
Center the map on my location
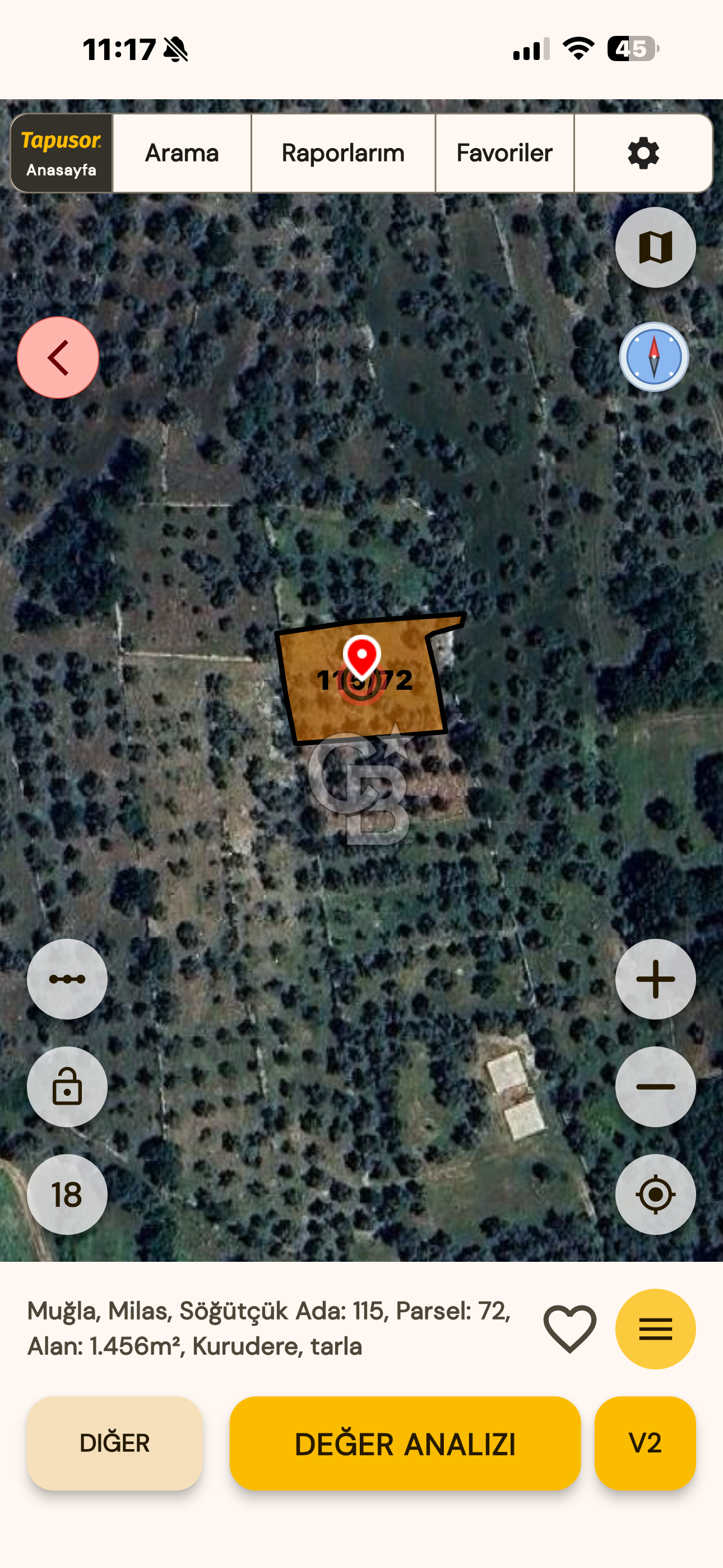(655, 1195)
